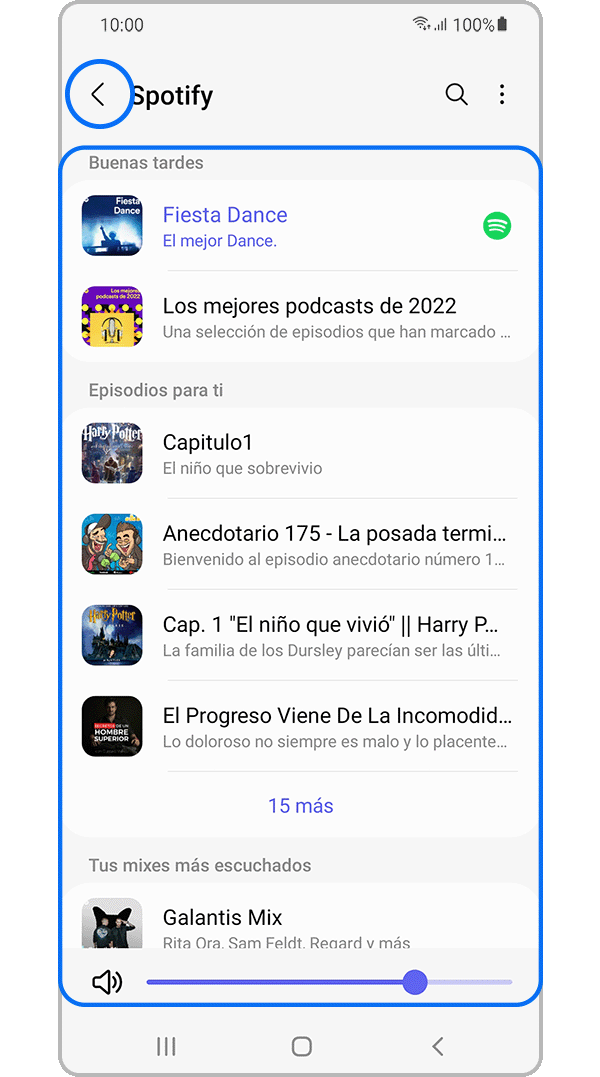Go back from the Spotify screen
The image size is (600, 1077).
(98, 95)
